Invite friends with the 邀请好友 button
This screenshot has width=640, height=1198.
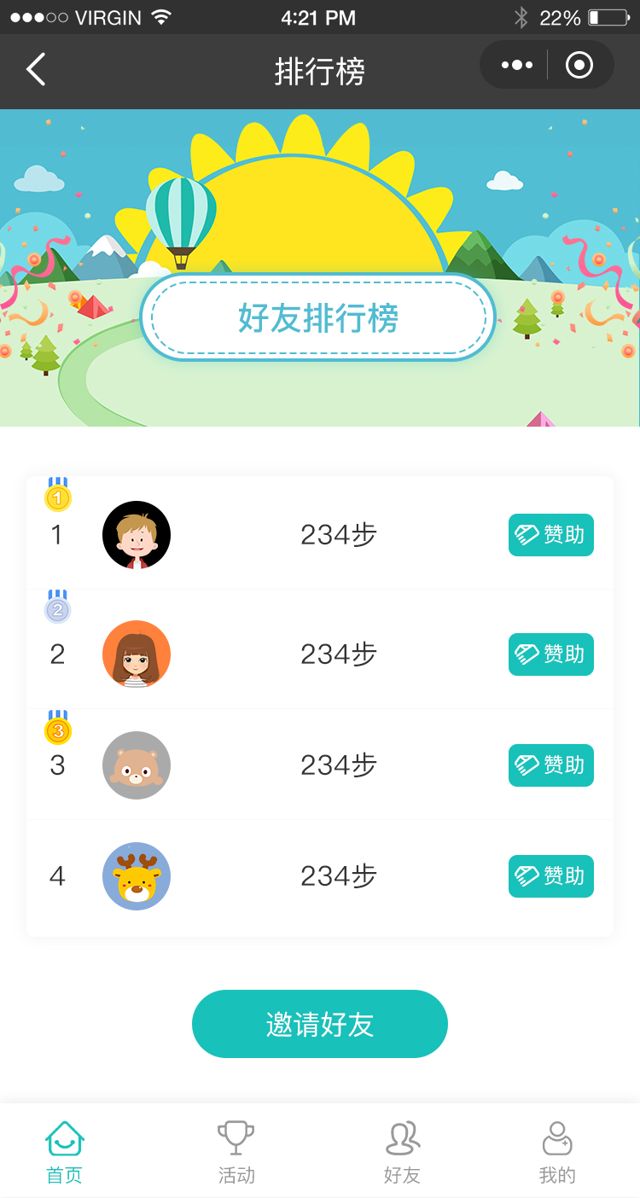click(x=319, y=1024)
